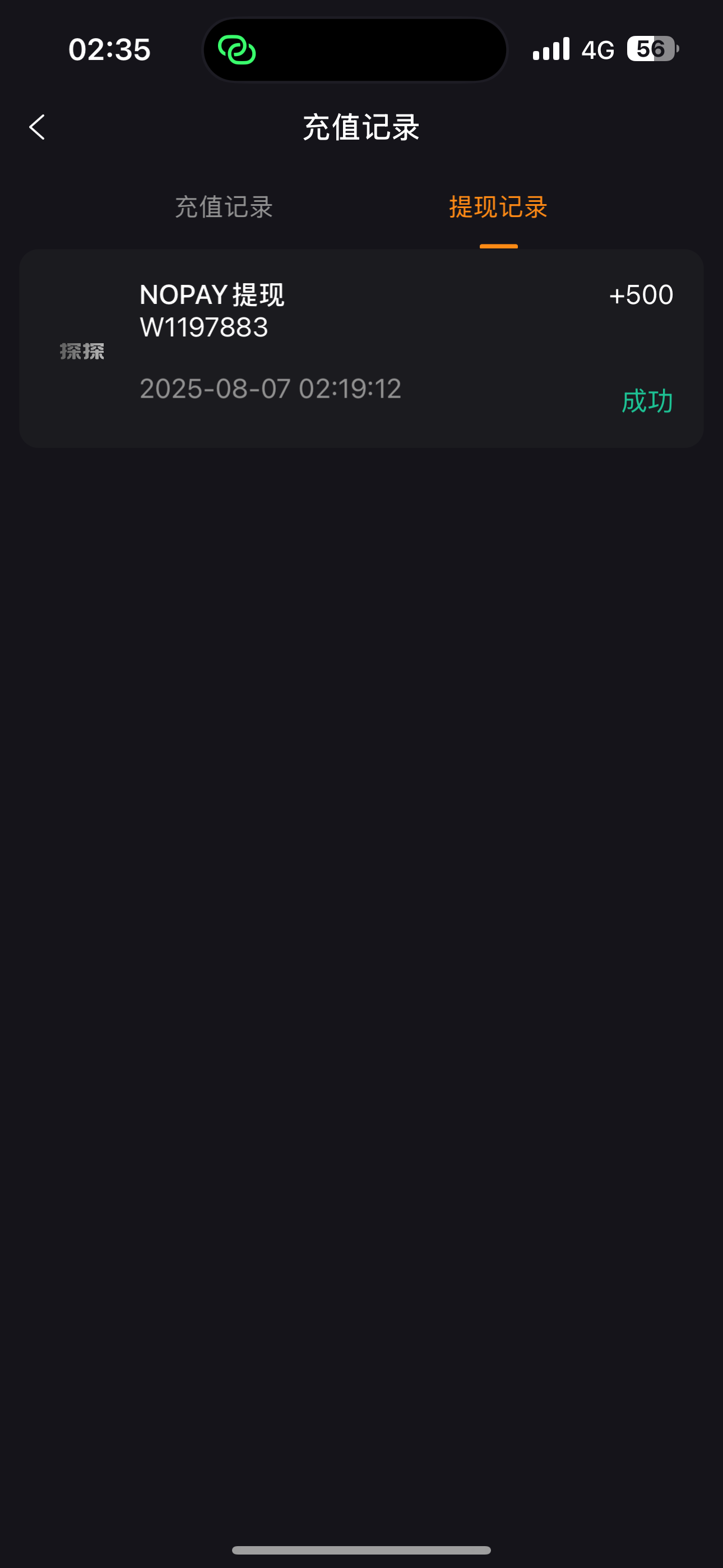Tap the Dynamic Island pill area
This screenshot has width=723, height=1568.
coord(355,50)
